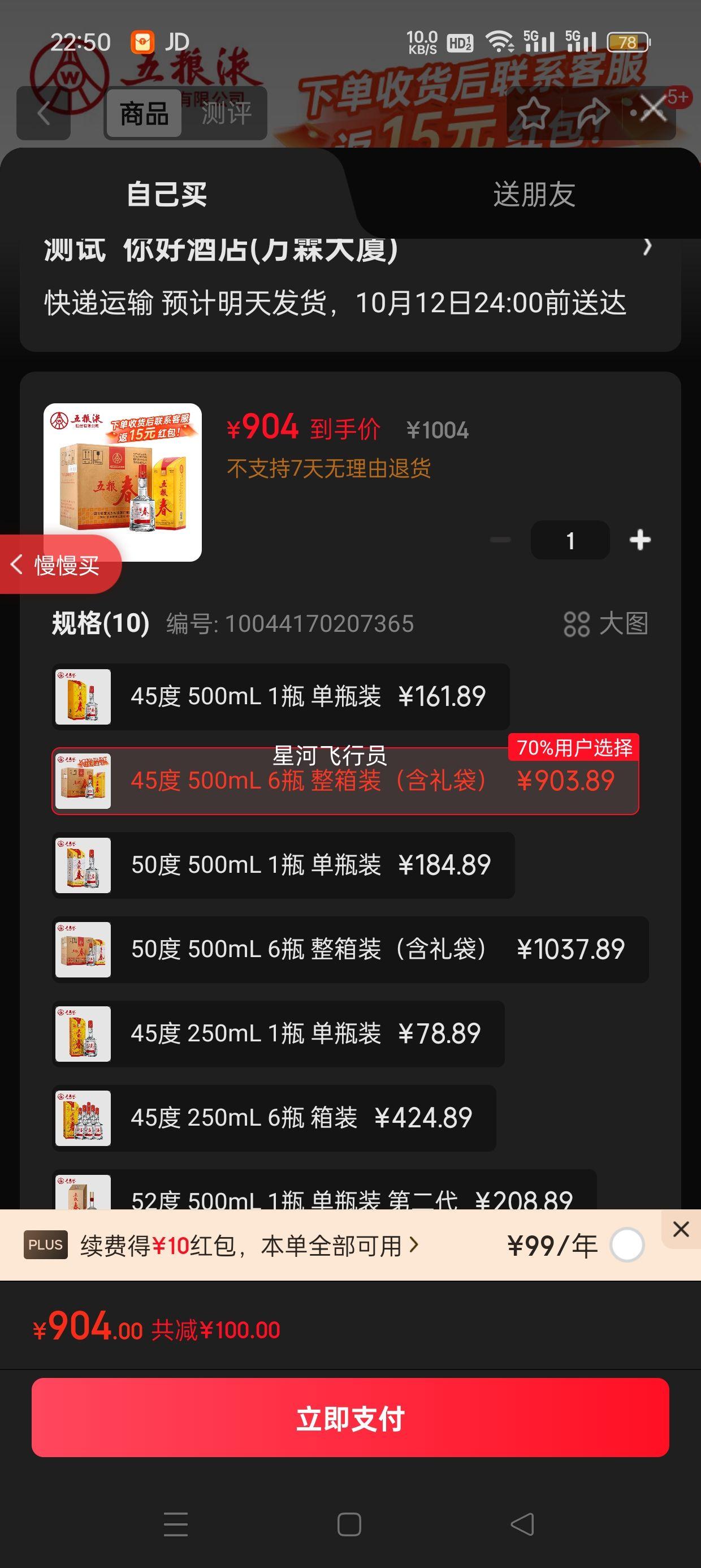Open the delivery address details

click(647, 247)
